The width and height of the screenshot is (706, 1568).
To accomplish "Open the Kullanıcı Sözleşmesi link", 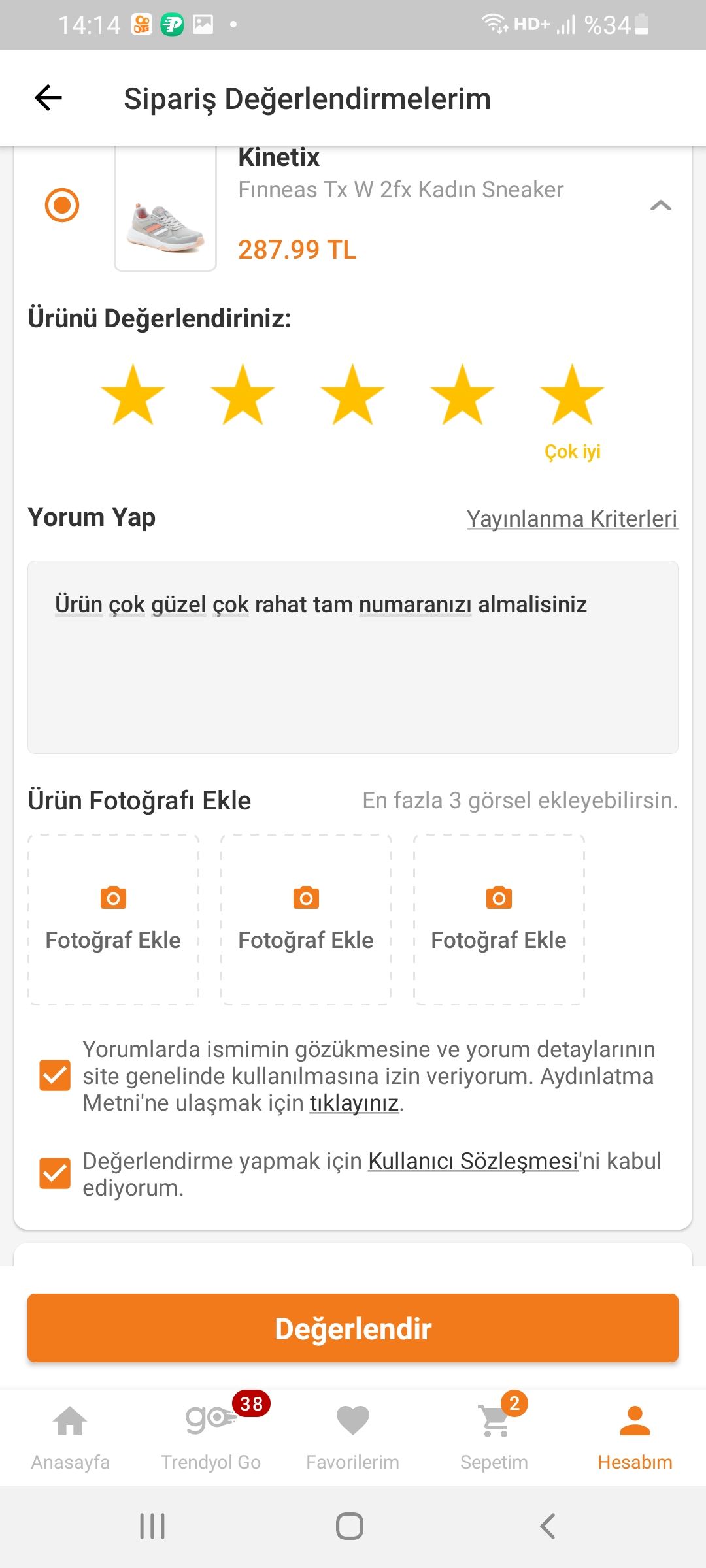I will tap(473, 1161).
